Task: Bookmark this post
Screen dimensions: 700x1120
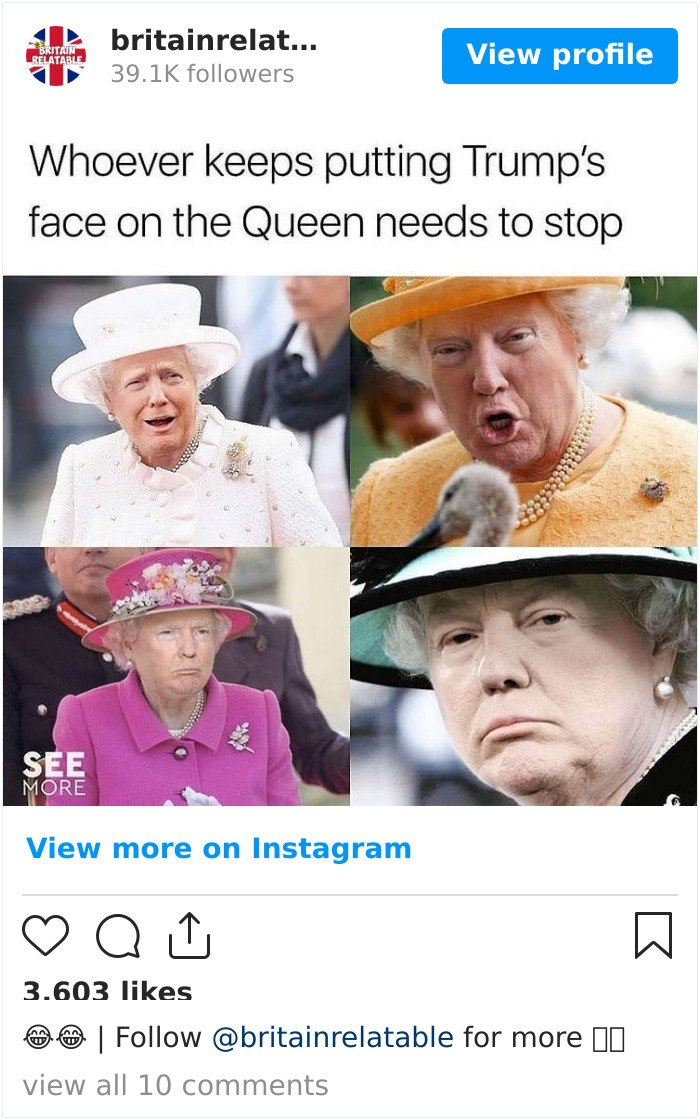Action: click(653, 936)
